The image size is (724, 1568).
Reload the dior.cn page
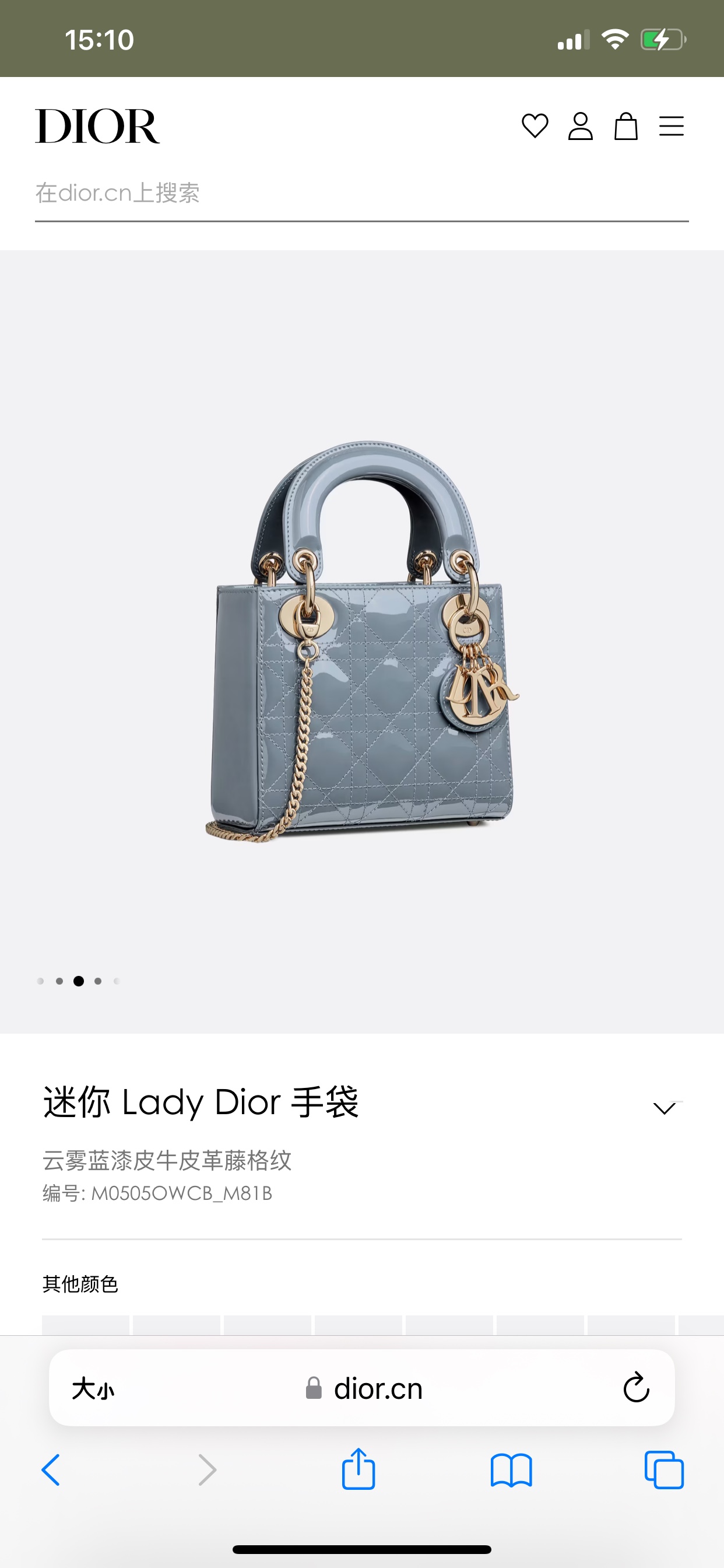point(637,1388)
